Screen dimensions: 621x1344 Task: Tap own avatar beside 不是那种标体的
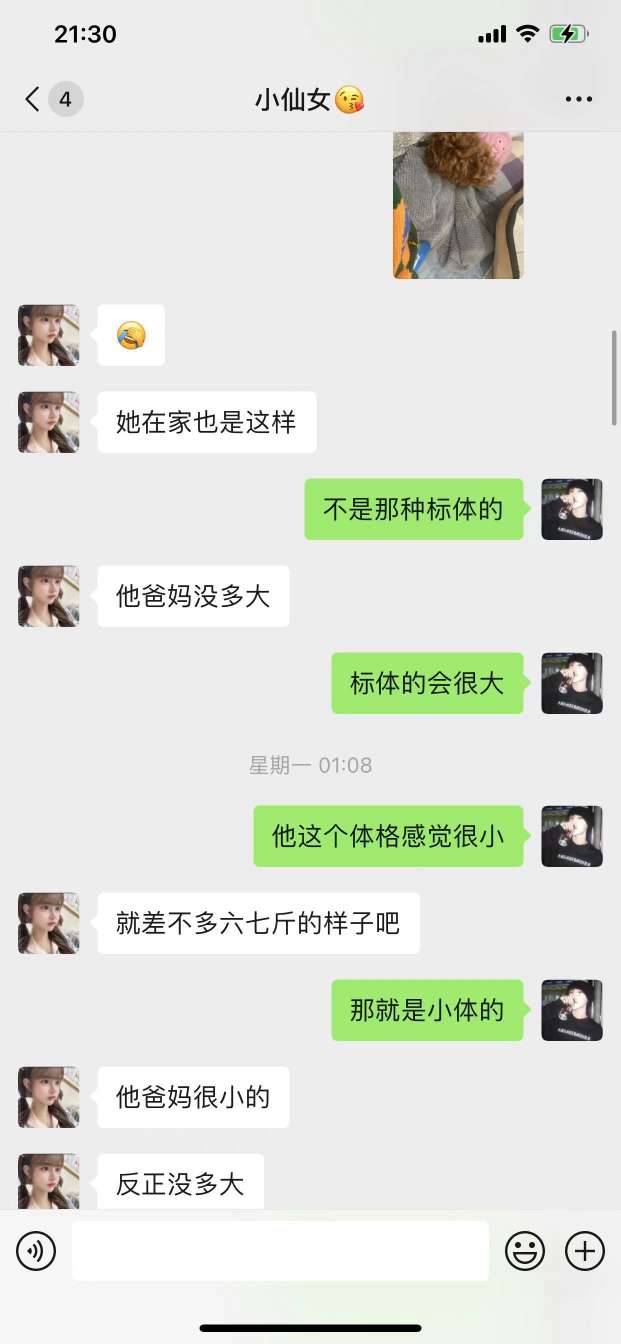point(572,509)
